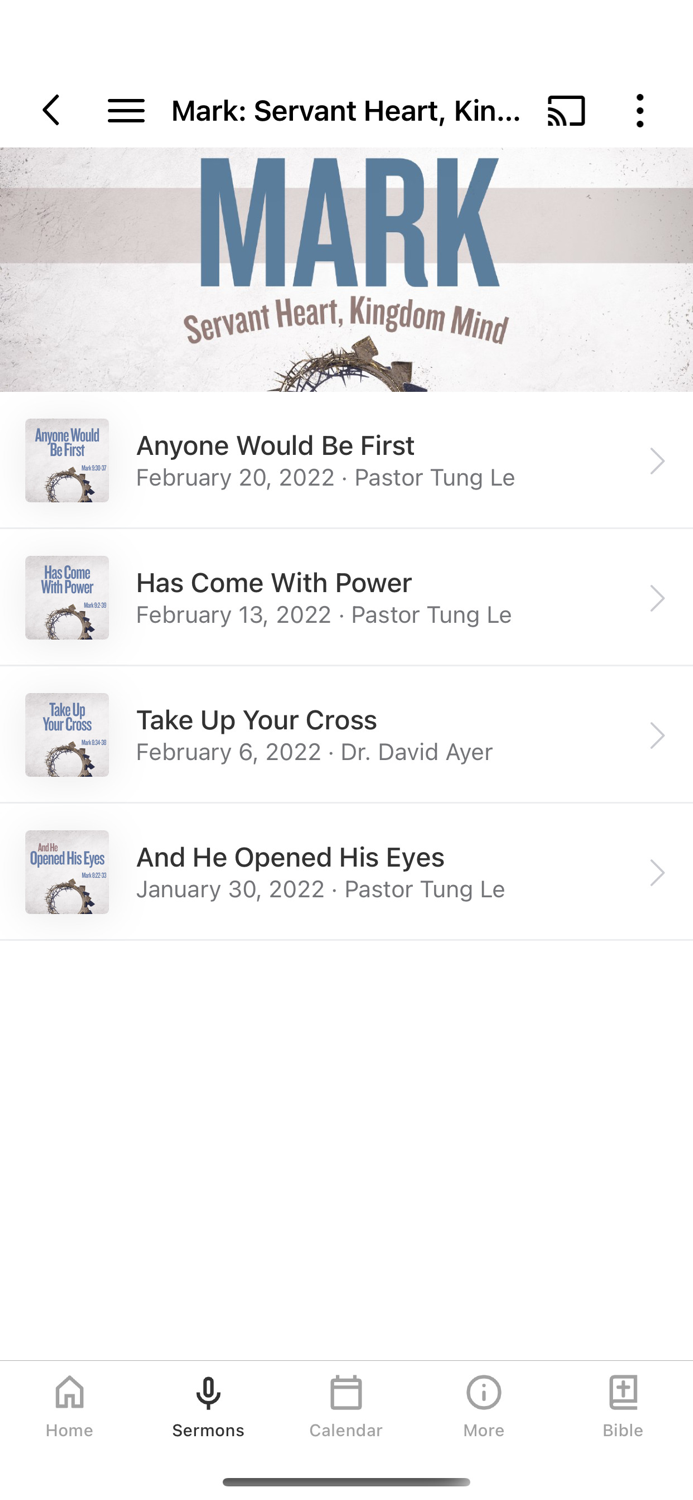The image size is (693, 1500).
Task: Switch to the Home tab
Action: (x=69, y=1407)
